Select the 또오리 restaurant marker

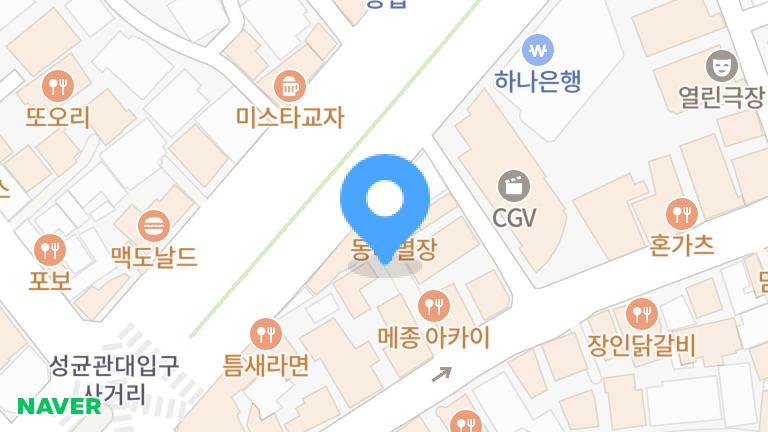[x=58, y=85]
